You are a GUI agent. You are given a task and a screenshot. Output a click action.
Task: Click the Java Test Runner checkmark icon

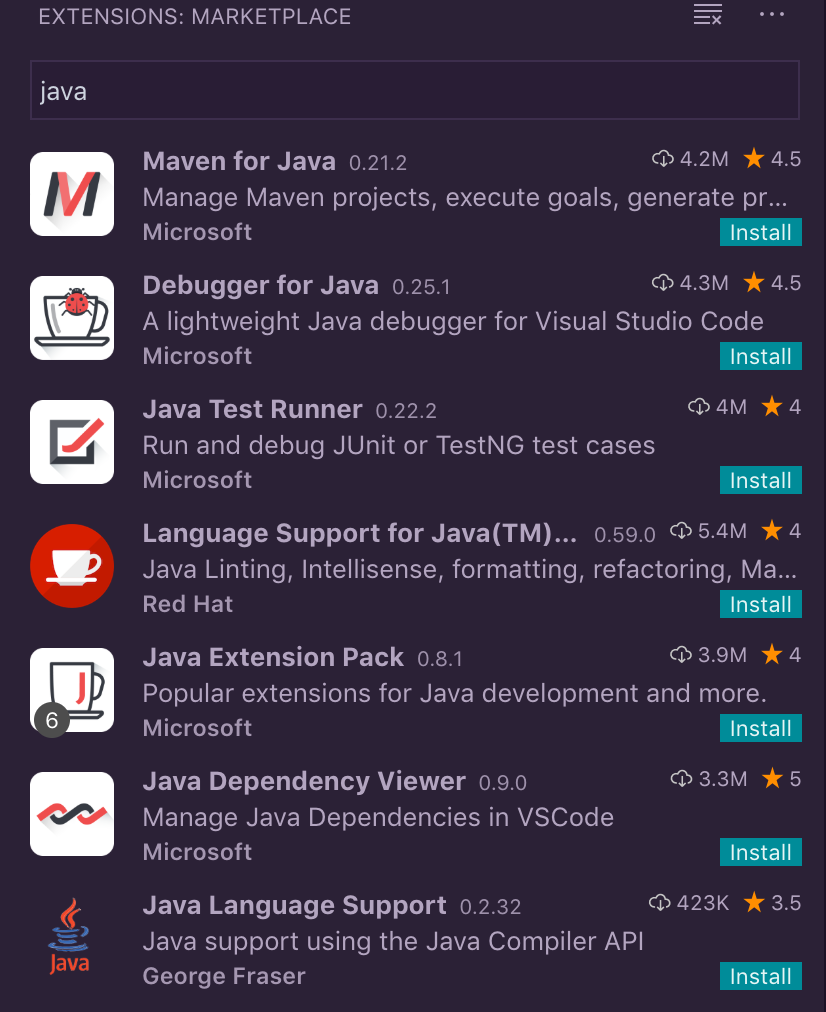coord(72,442)
